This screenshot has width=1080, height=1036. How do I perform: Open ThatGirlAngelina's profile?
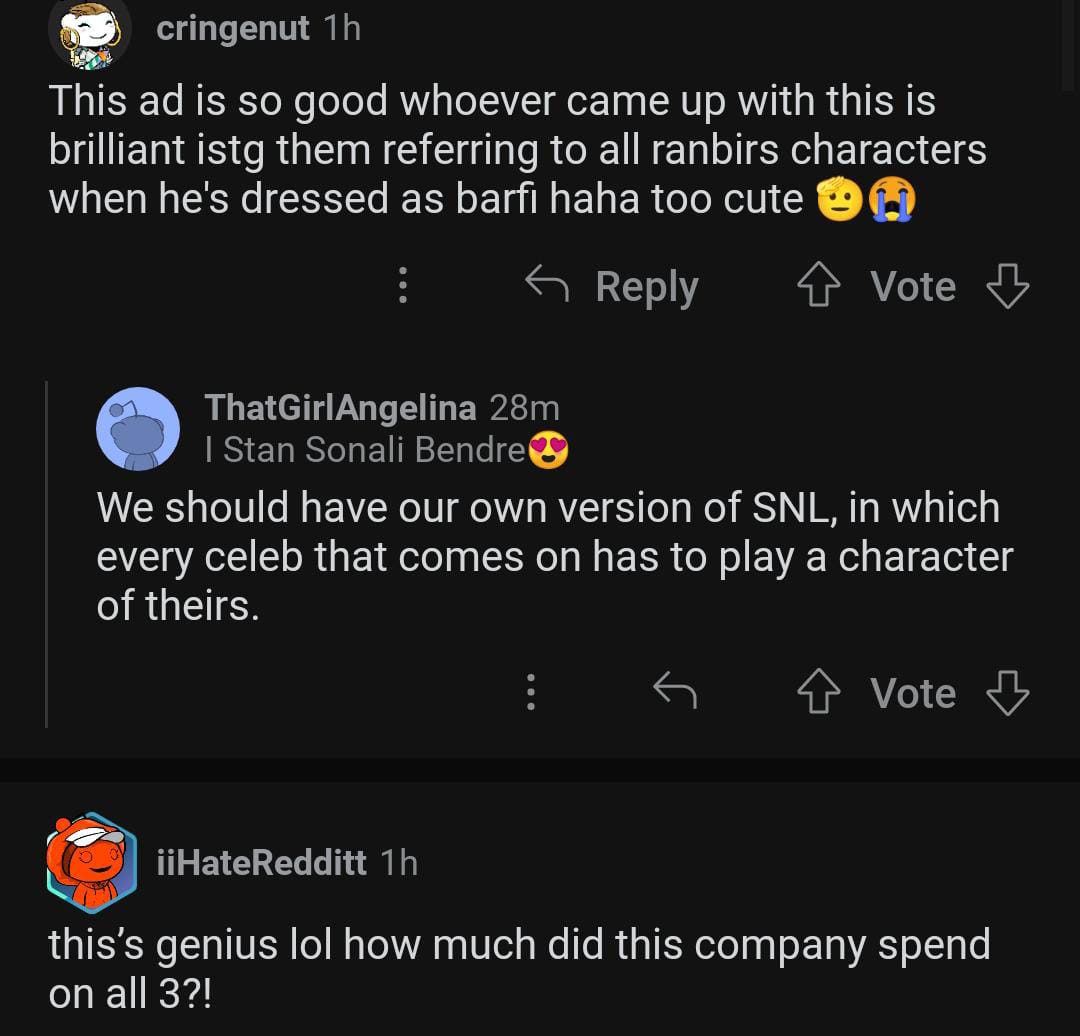[340, 408]
